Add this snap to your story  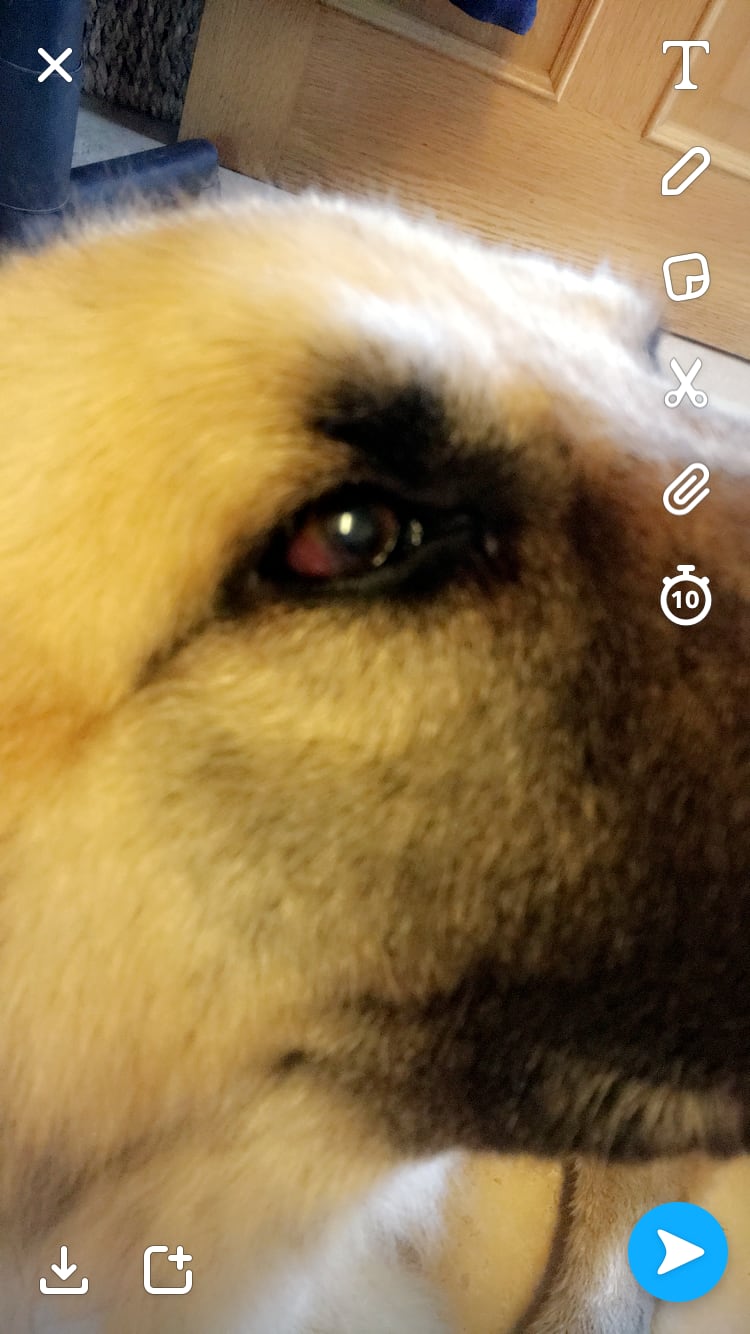pos(168,1269)
